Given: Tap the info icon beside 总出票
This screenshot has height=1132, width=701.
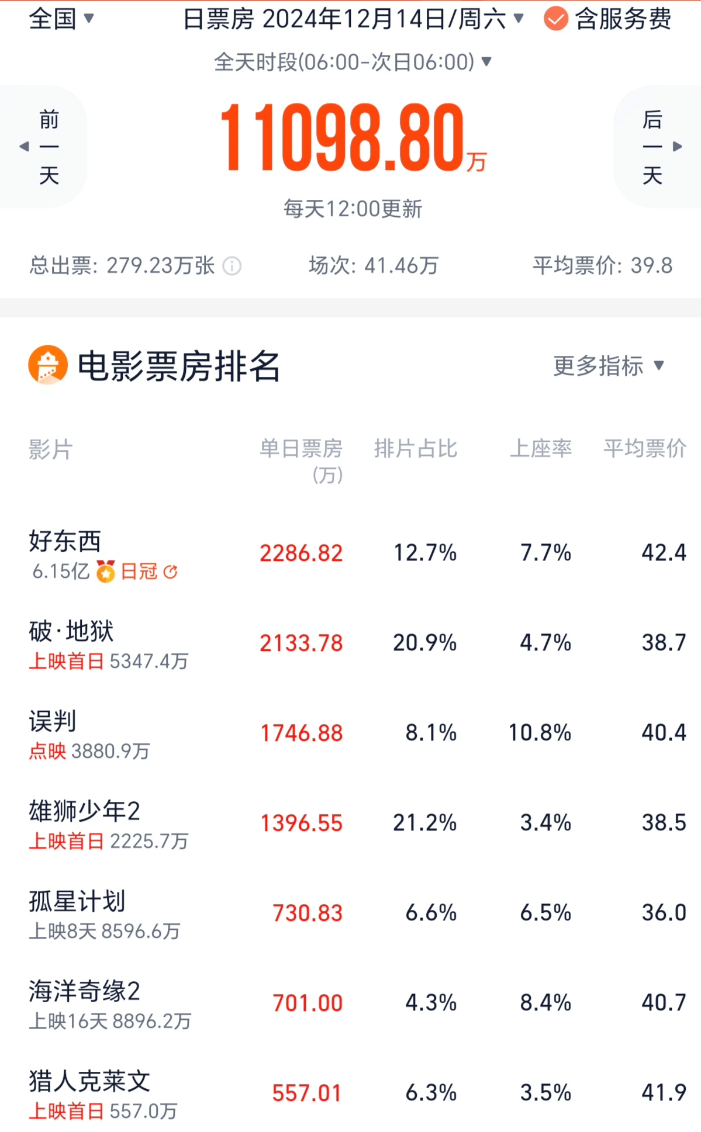Looking at the screenshot, I should pos(232,266).
